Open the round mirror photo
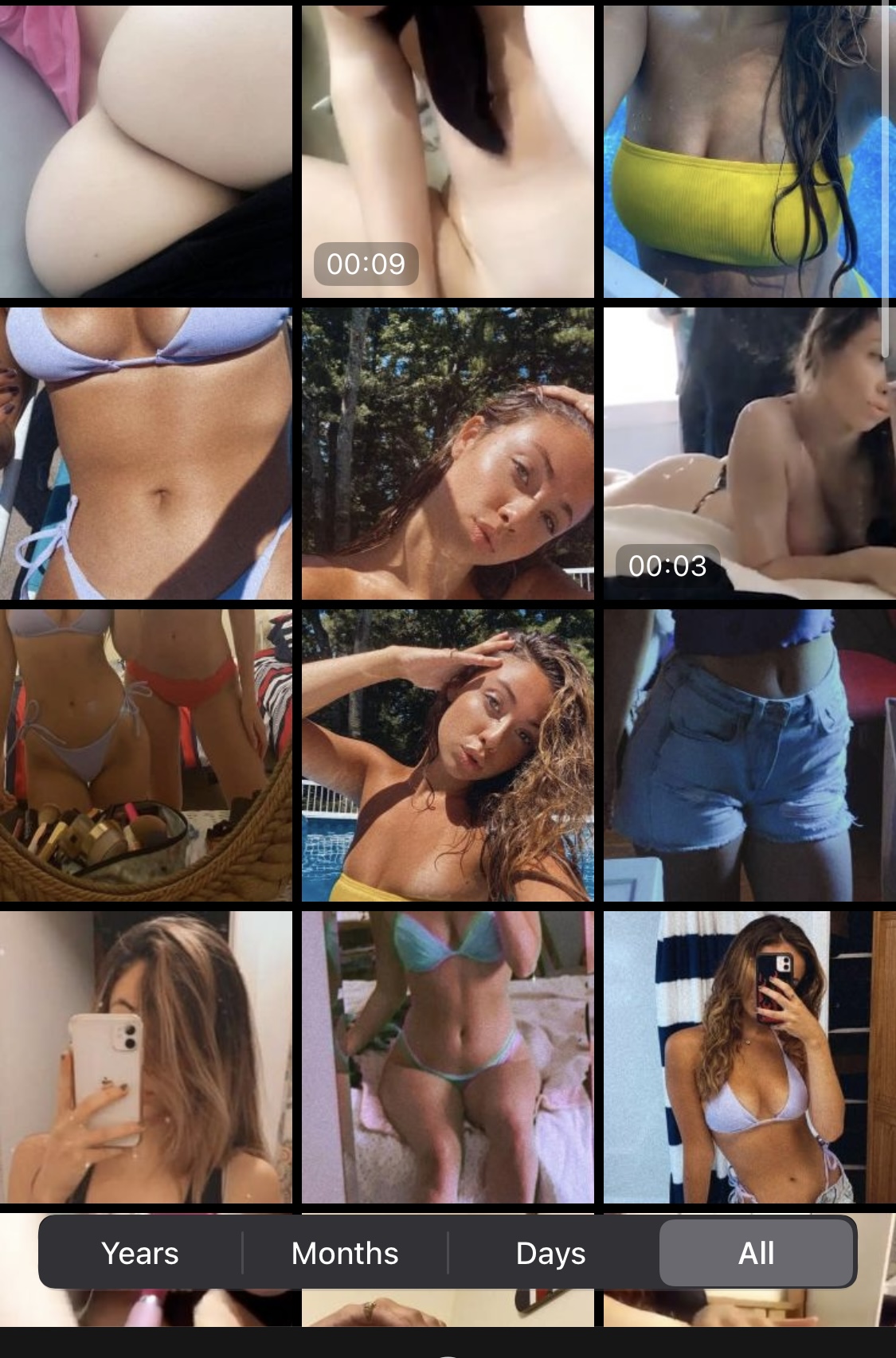This screenshot has height=1358, width=896. point(146,755)
